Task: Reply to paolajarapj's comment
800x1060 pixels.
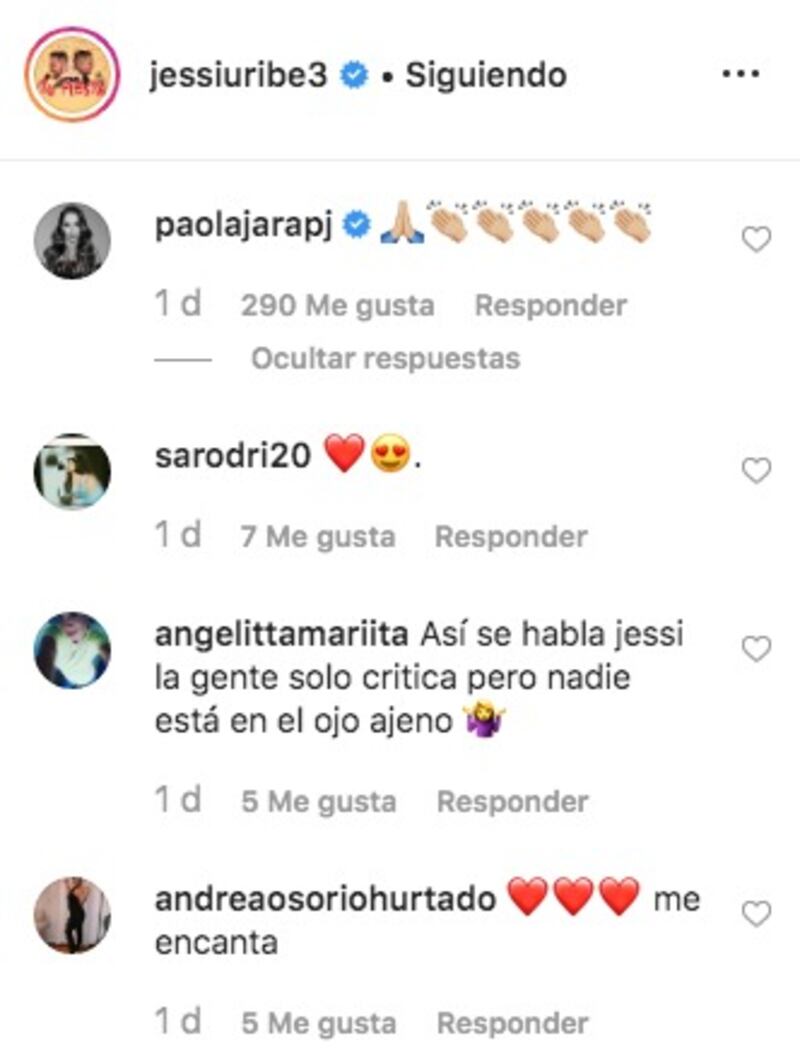Action: (550, 305)
